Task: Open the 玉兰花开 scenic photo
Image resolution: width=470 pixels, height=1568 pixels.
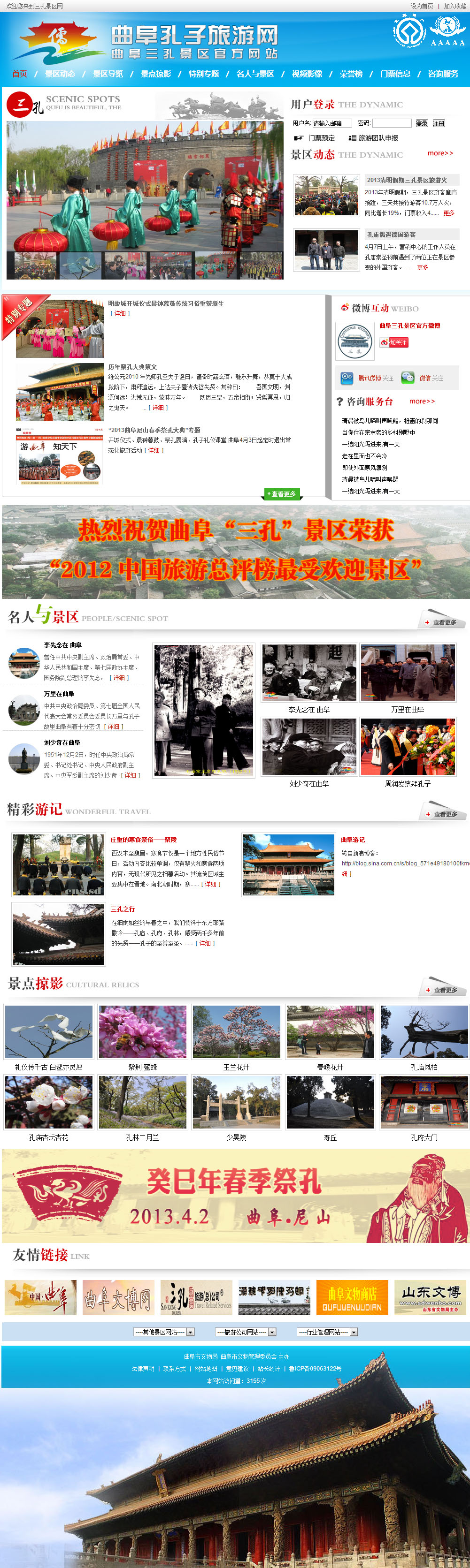Action: tap(236, 1032)
